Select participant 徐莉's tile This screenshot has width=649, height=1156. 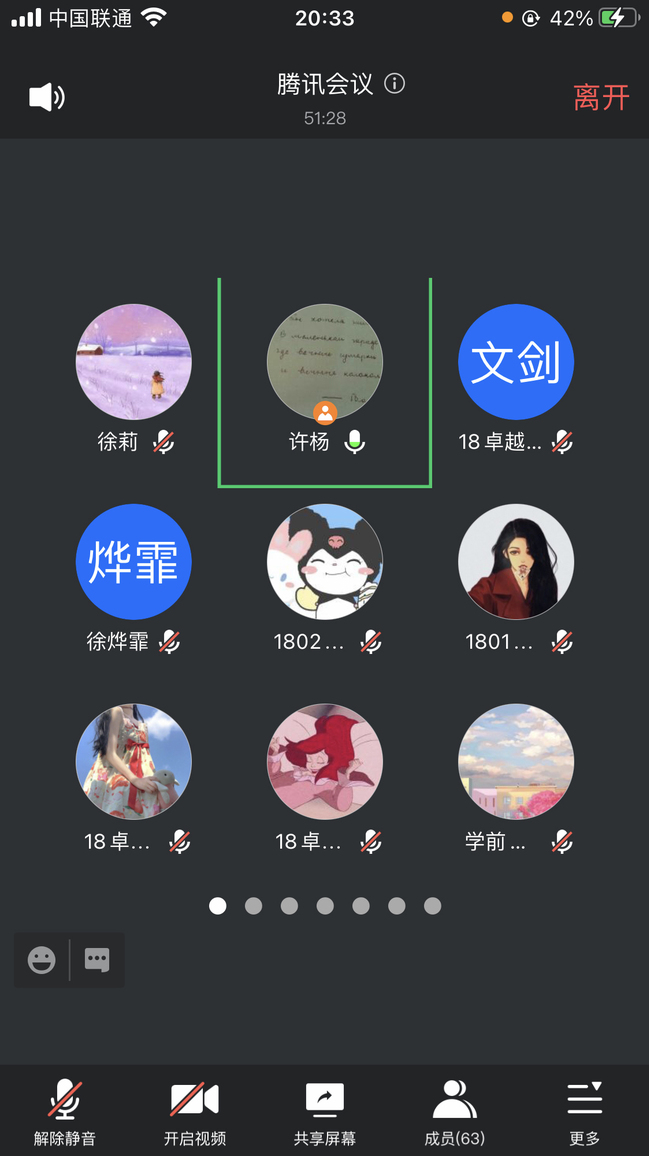pos(134,362)
